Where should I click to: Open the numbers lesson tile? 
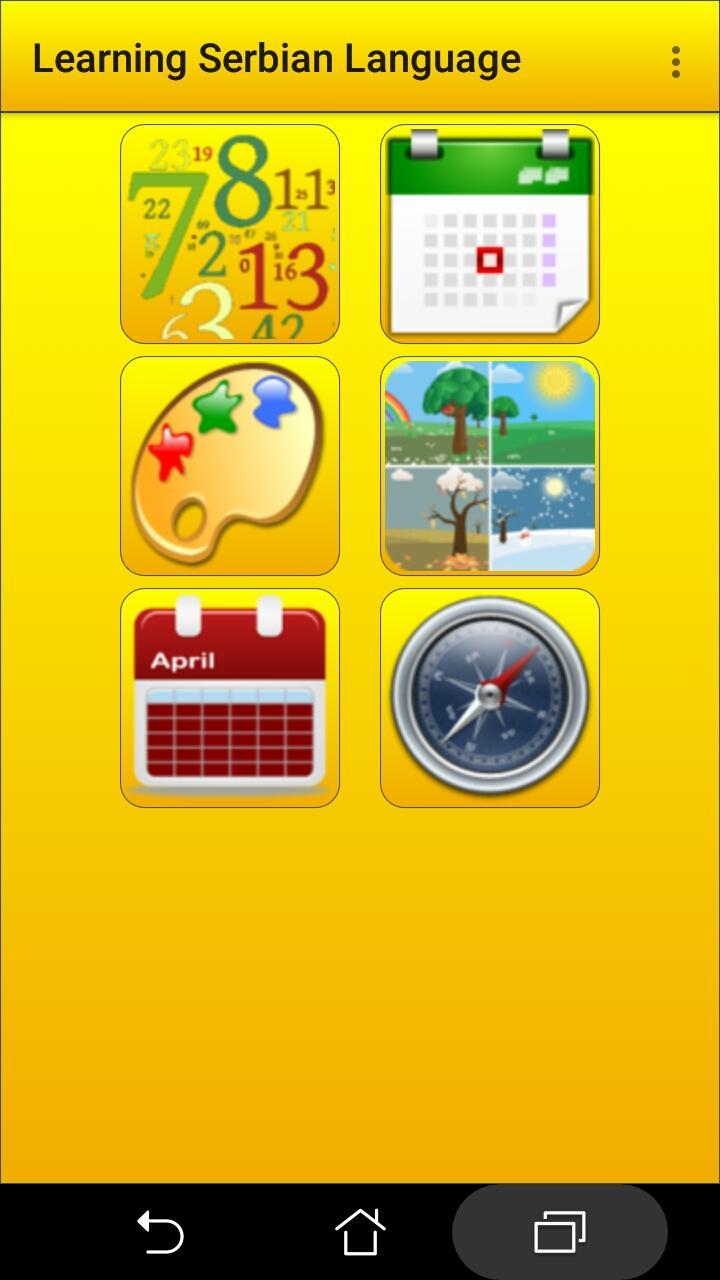click(230, 234)
